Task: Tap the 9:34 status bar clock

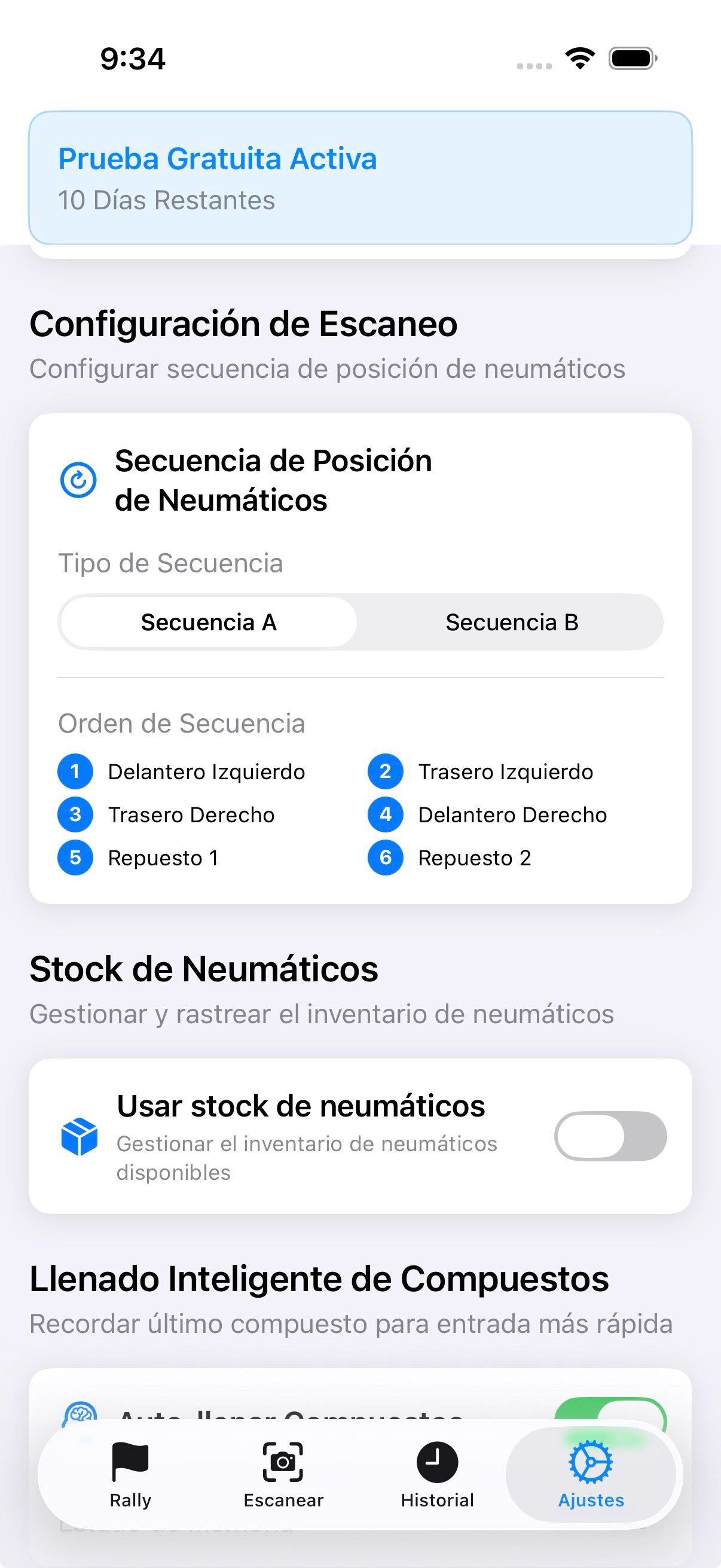Action: point(132,58)
